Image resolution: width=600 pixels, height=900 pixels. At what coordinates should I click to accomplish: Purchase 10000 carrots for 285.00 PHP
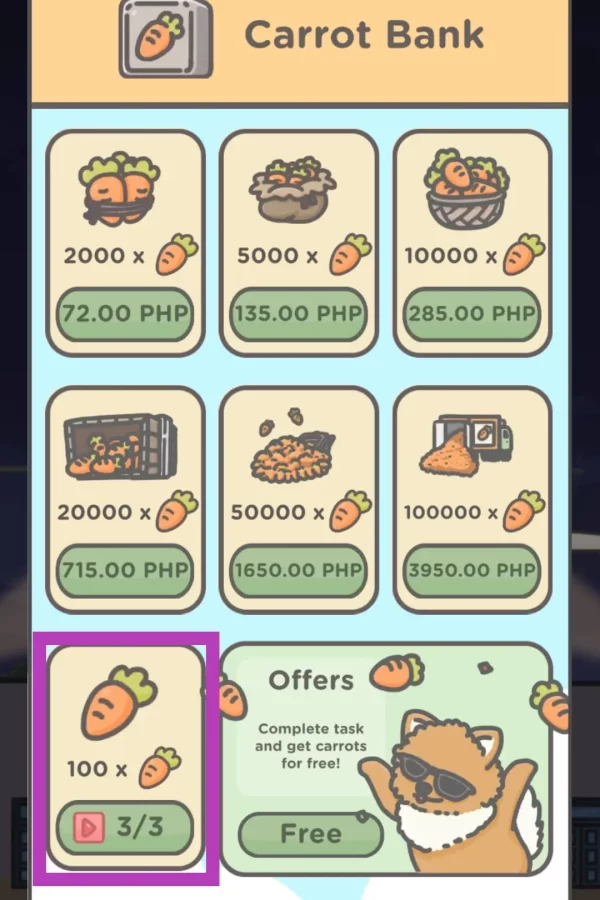click(471, 314)
